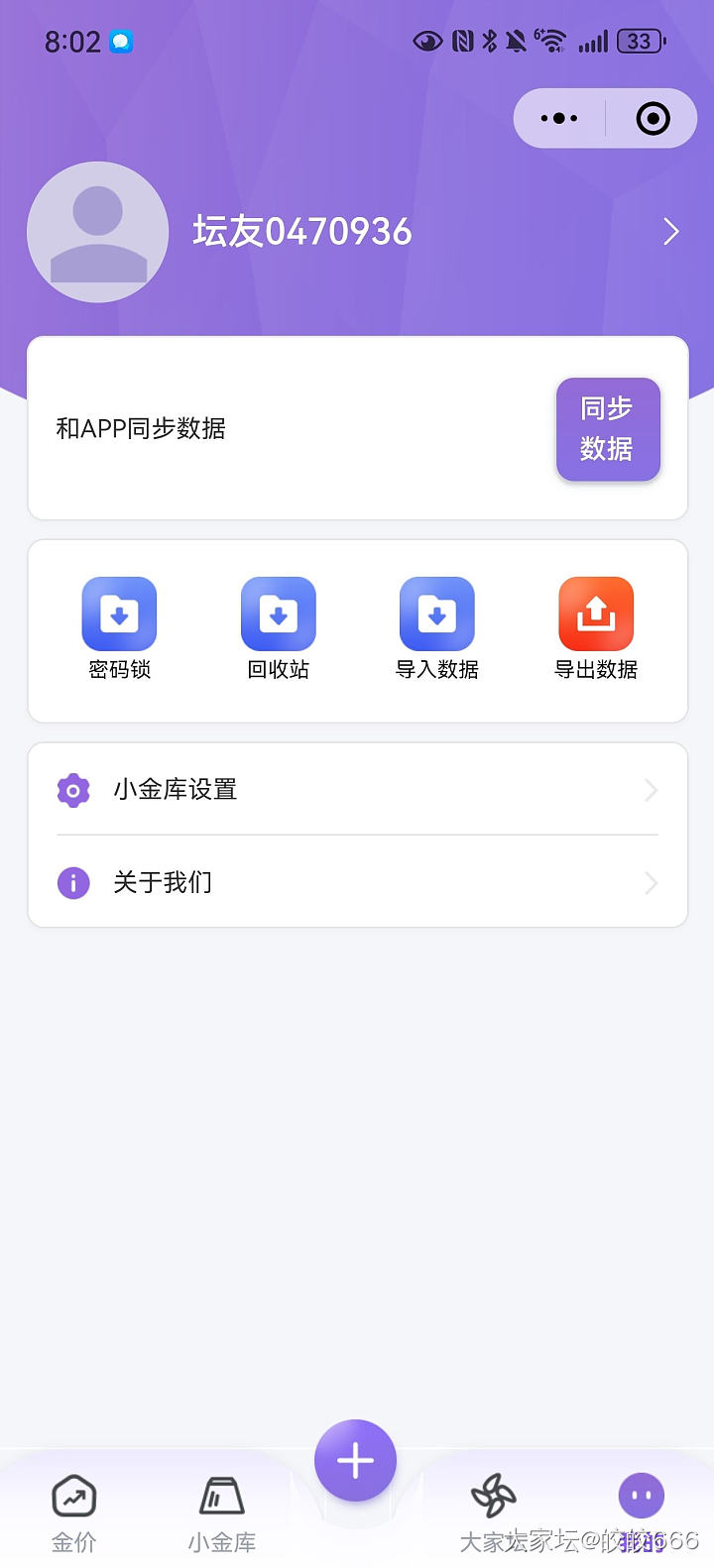Open 关于我们
The image size is (714, 1568).
(357, 882)
